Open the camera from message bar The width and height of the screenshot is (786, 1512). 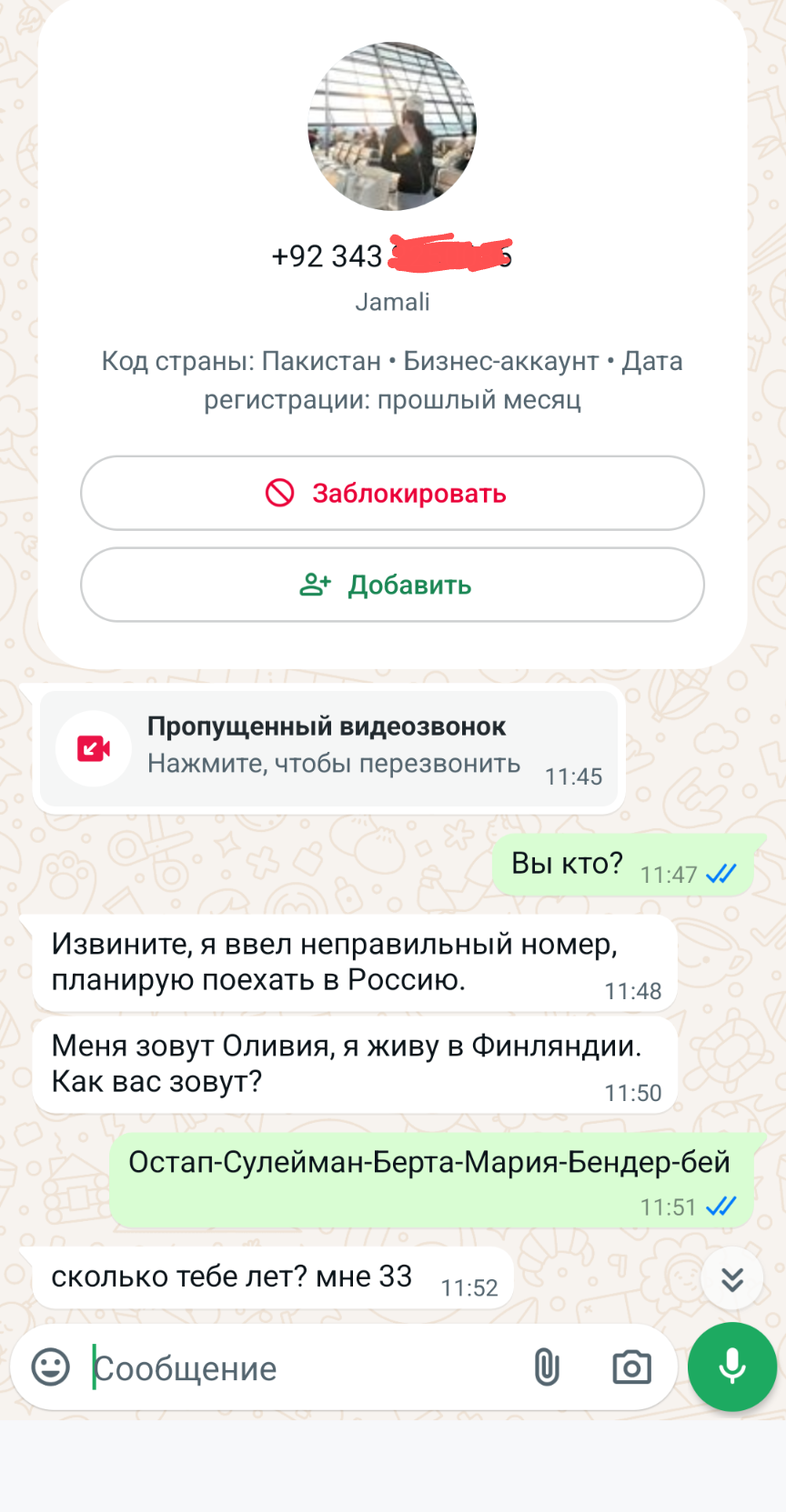pyautogui.click(x=631, y=1367)
